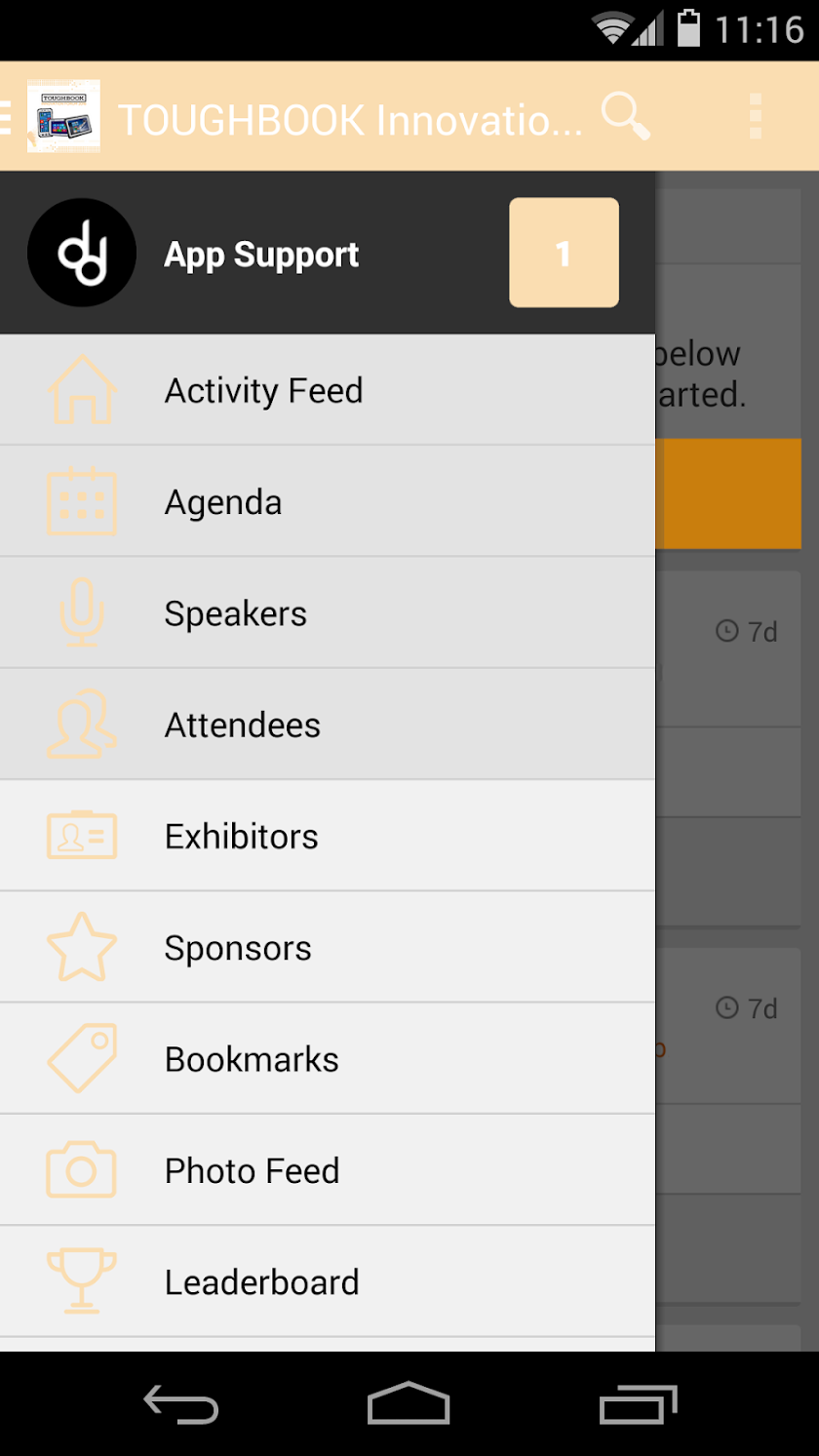Open the search magnifier icon

625,116
